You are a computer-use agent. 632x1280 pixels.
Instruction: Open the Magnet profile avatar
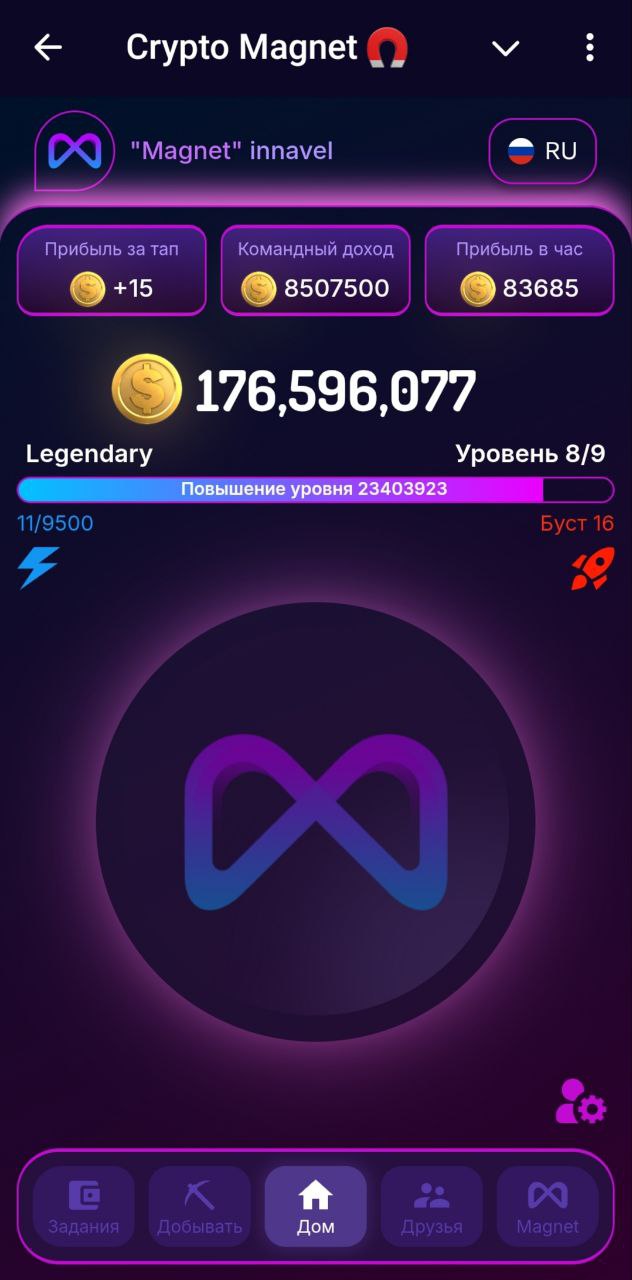(74, 151)
